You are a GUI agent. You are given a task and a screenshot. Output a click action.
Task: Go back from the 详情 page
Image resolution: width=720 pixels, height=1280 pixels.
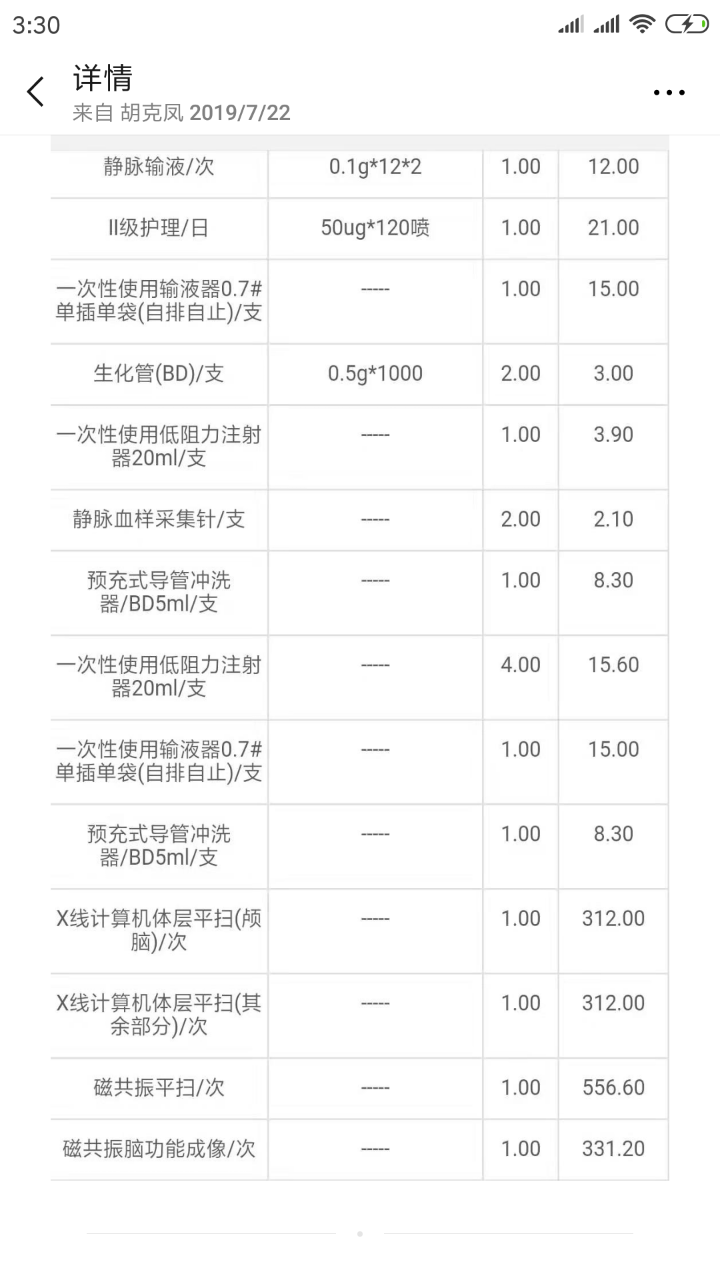pyautogui.click(x=36, y=92)
